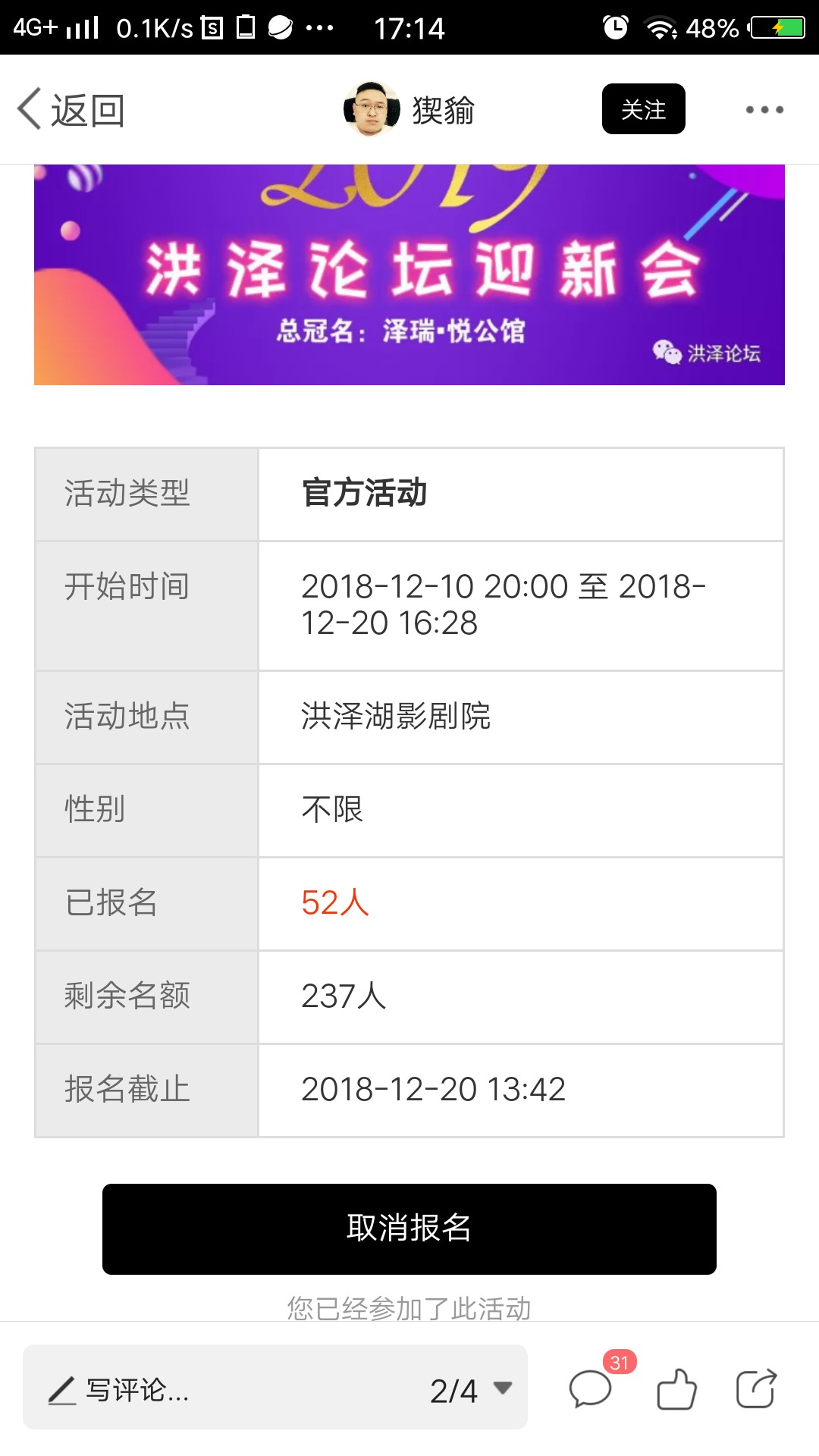The width and height of the screenshot is (819, 1456).
Task: Share this event post
Action: (x=757, y=1389)
